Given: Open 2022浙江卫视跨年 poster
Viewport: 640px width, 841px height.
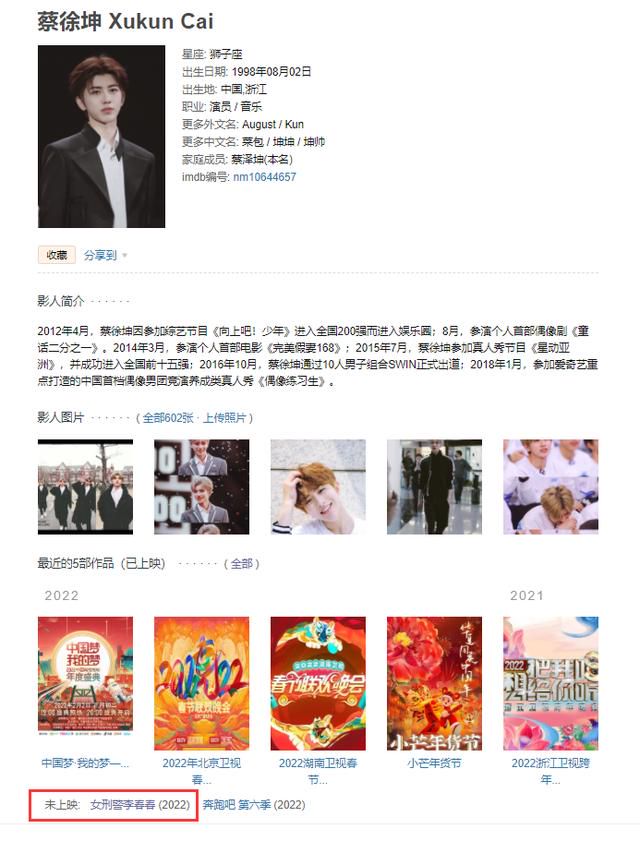Looking at the screenshot, I should (x=550, y=683).
